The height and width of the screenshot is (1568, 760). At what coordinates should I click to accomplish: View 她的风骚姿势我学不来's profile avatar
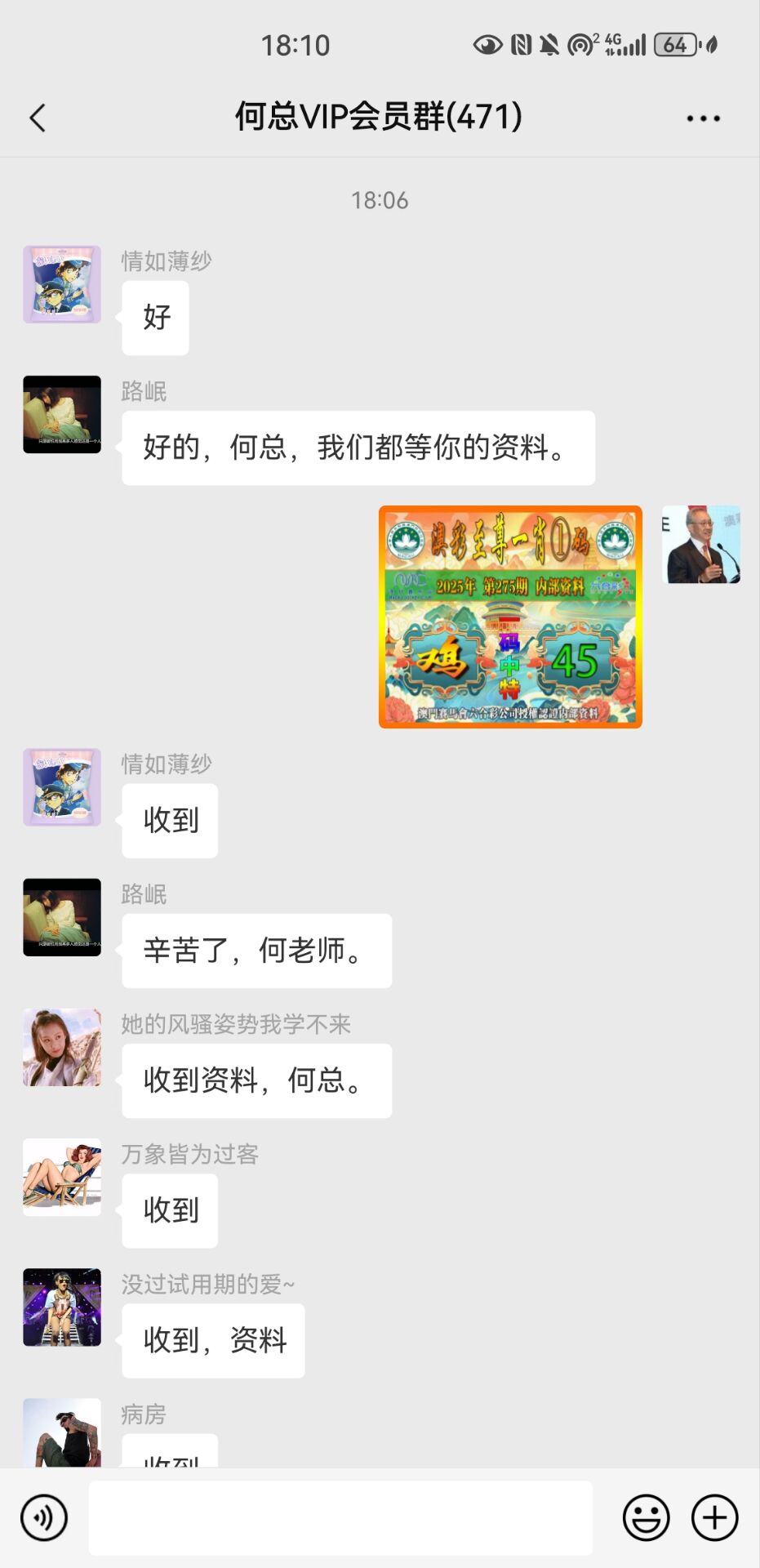[x=62, y=1047]
